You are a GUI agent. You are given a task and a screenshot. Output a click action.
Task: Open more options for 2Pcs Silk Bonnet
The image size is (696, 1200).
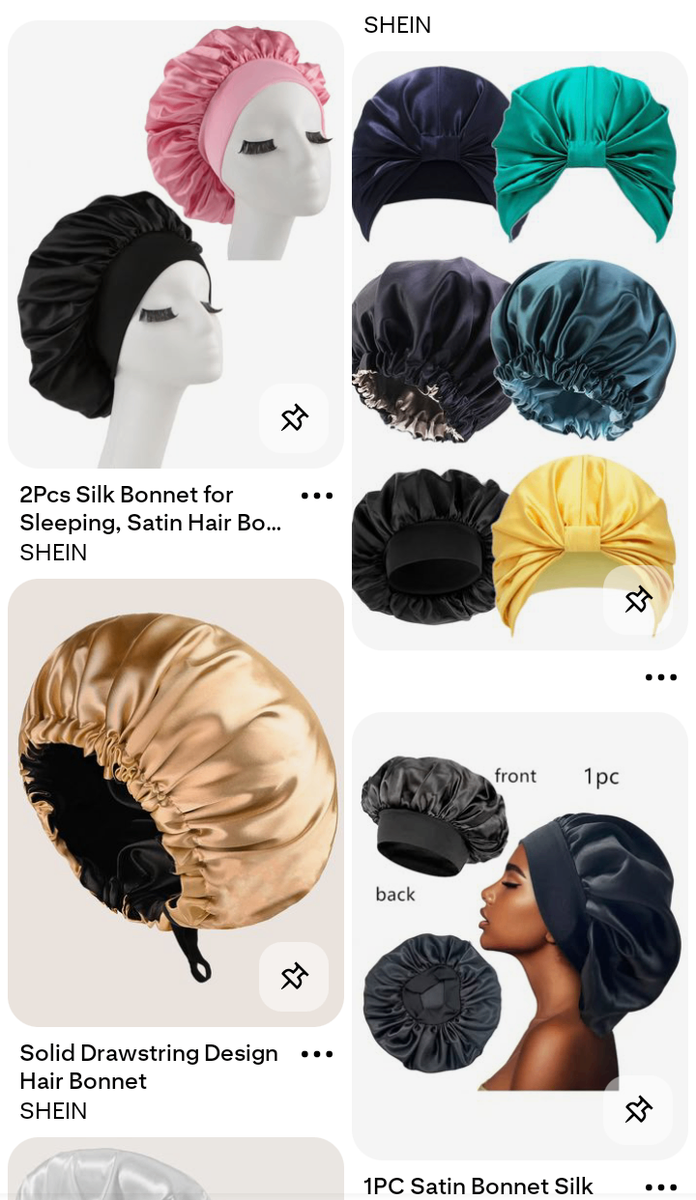[x=317, y=496]
